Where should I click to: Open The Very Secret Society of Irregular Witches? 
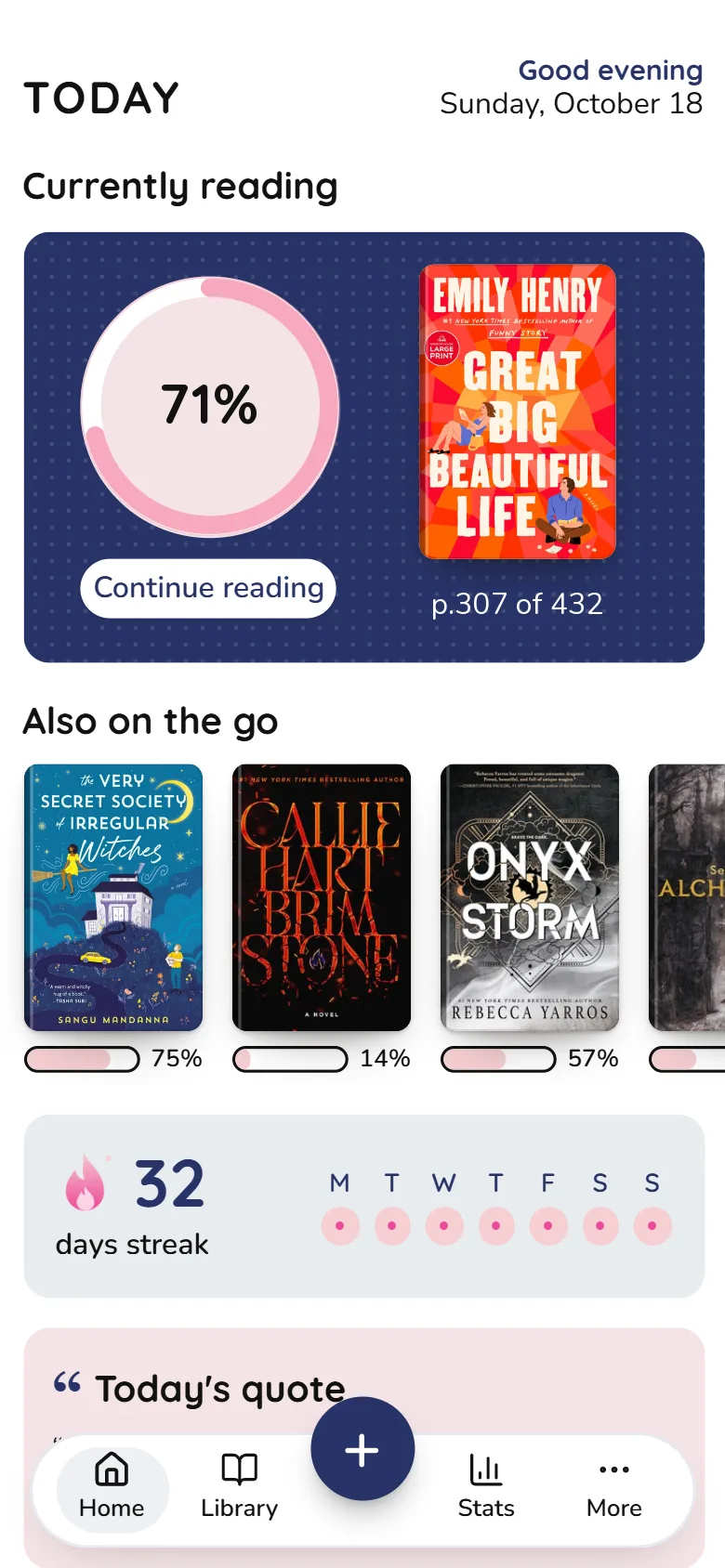(x=113, y=897)
